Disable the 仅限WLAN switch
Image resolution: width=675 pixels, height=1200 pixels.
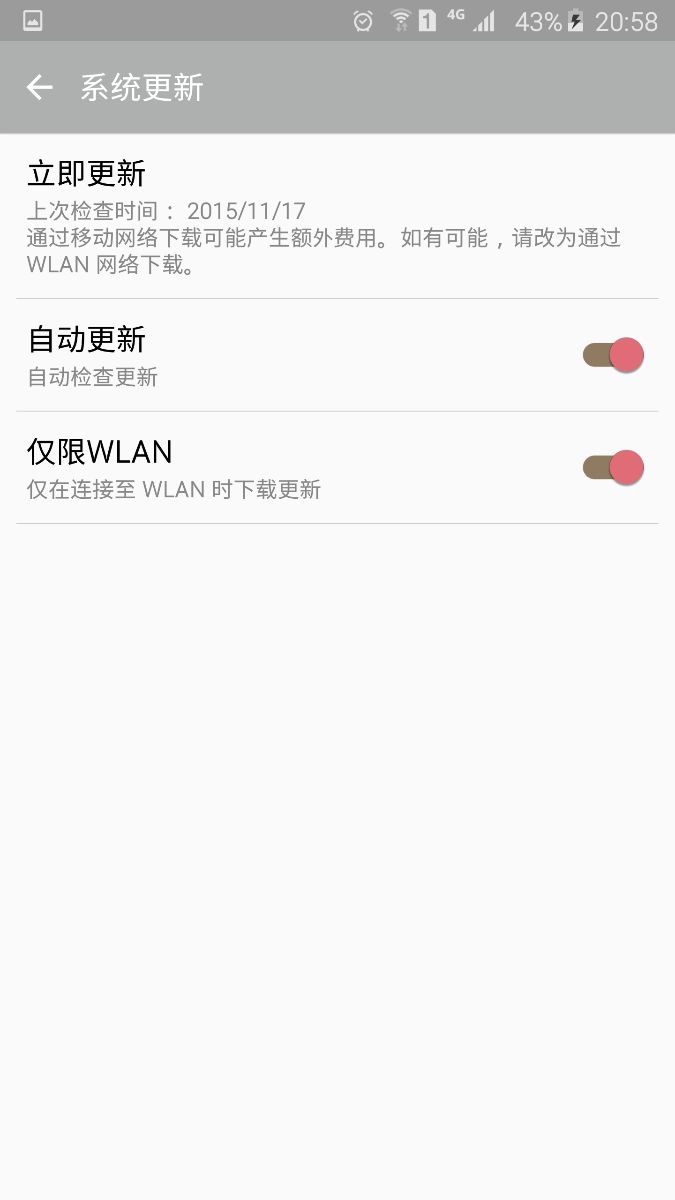coord(613,468)
